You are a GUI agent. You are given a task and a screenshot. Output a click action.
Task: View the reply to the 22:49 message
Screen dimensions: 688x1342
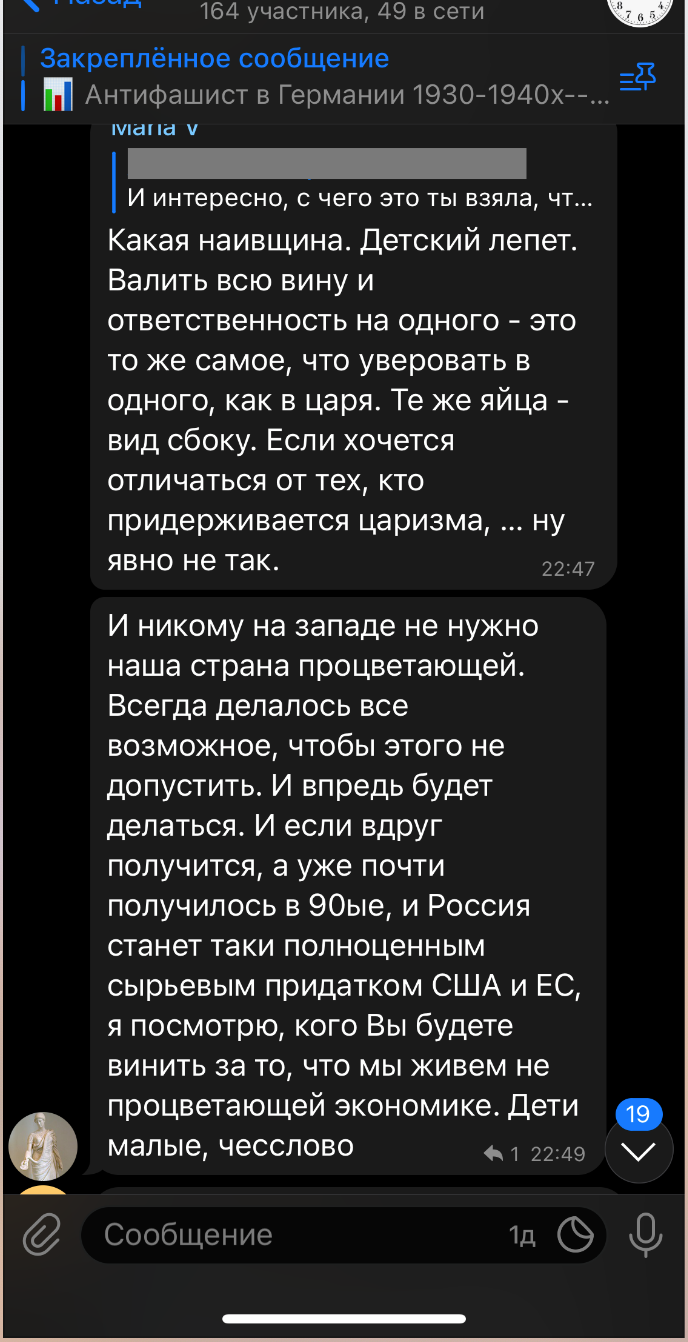pos(501,1154)
